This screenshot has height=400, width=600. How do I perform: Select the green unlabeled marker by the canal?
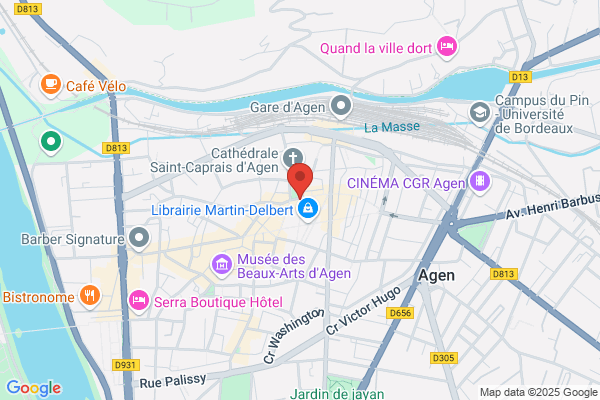click(x=51, y=142)
